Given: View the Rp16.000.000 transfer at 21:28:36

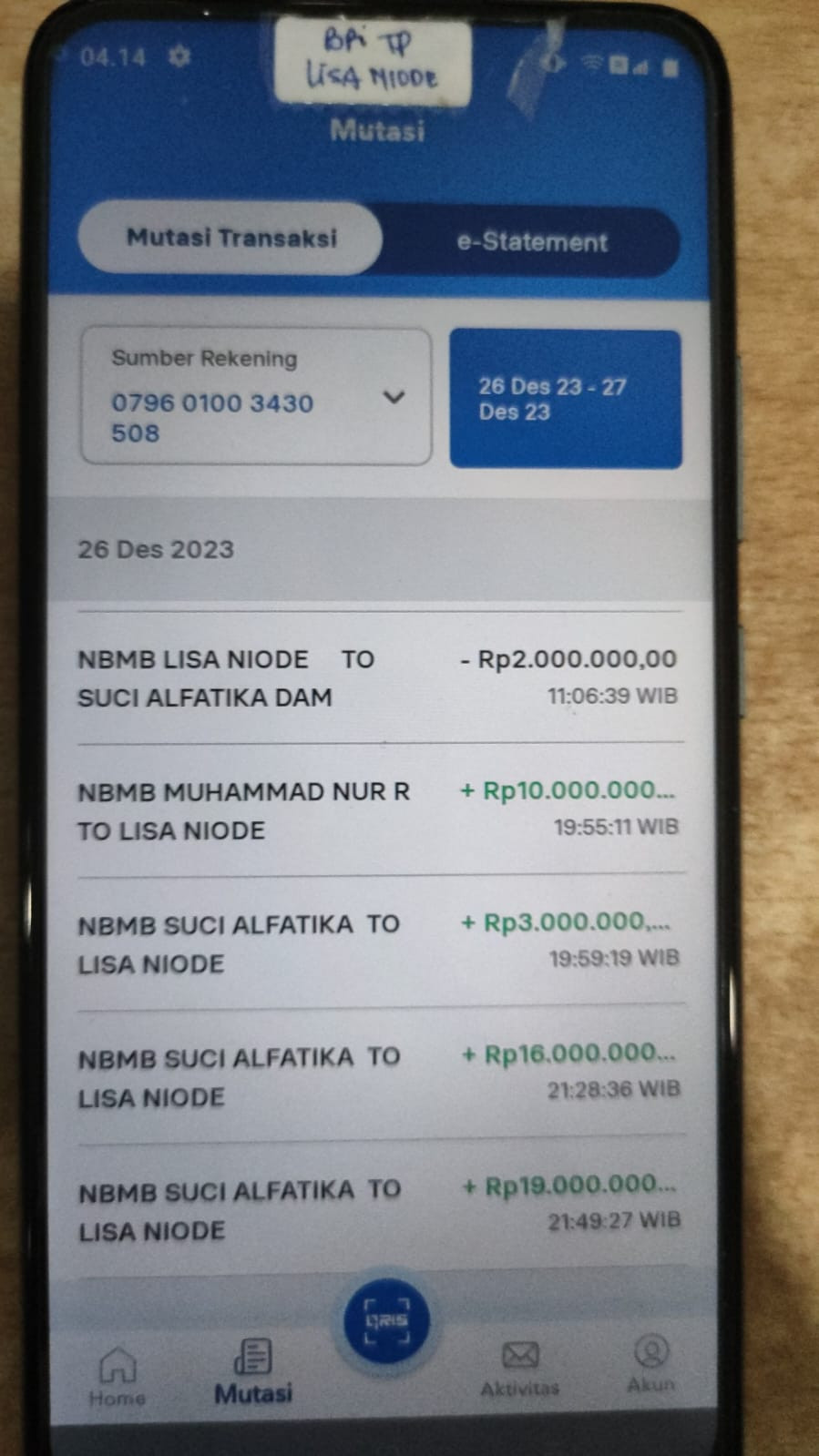Looking at the screenshot, I should (379, 1074).
